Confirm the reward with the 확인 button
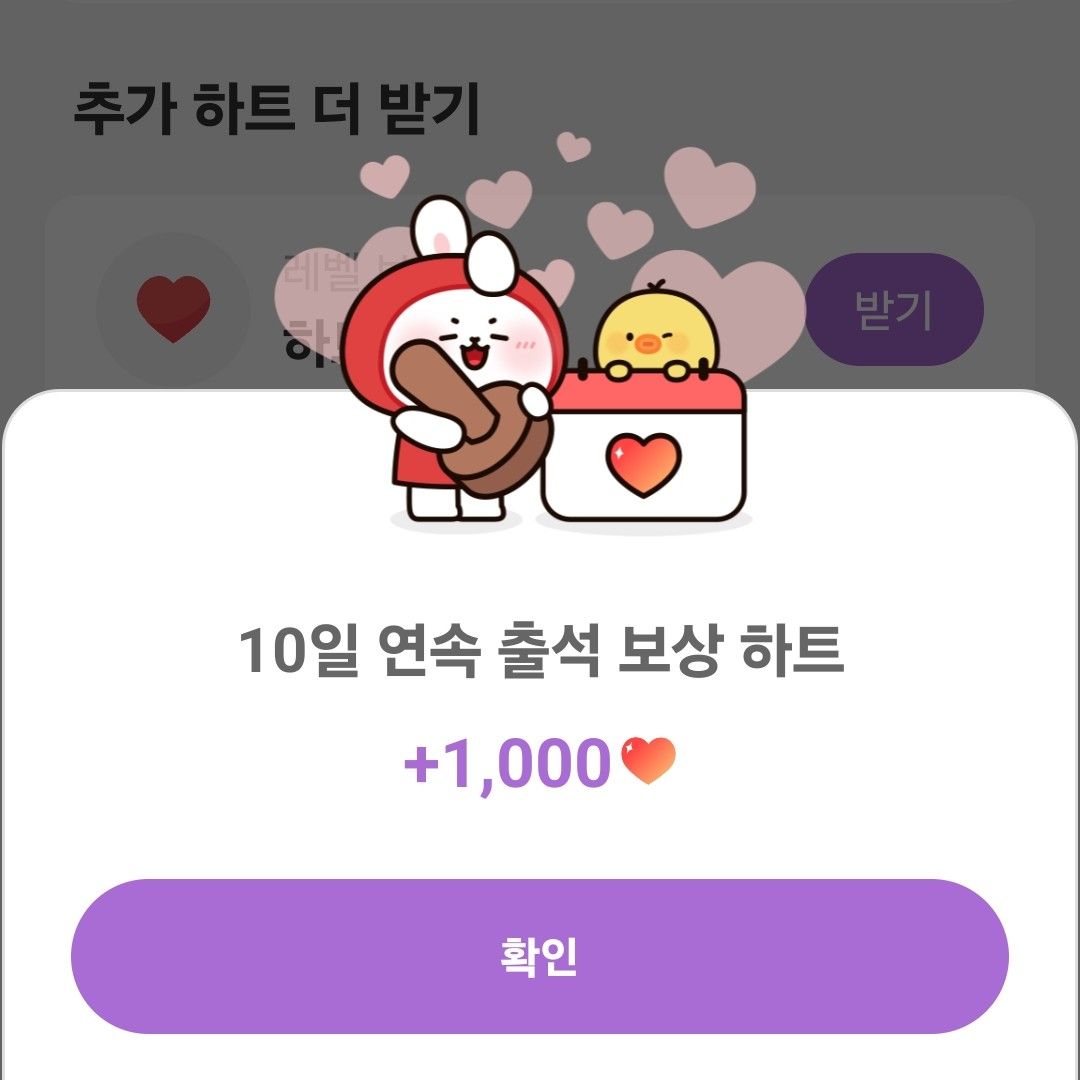Screen dimensions: 1080x1080 (x=540, y=956)
